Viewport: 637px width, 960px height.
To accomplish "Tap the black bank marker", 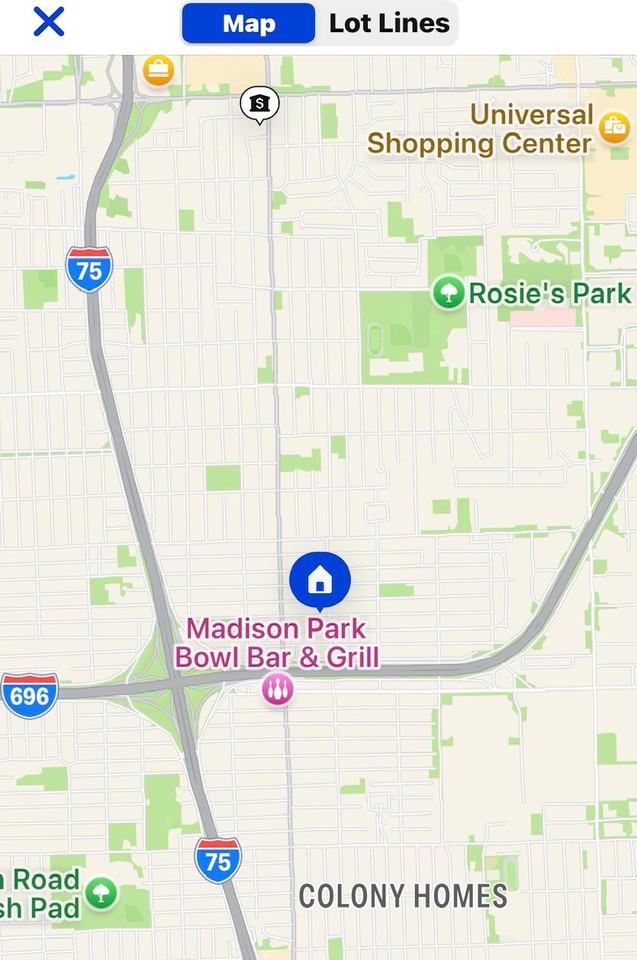I will click(259, 103).
